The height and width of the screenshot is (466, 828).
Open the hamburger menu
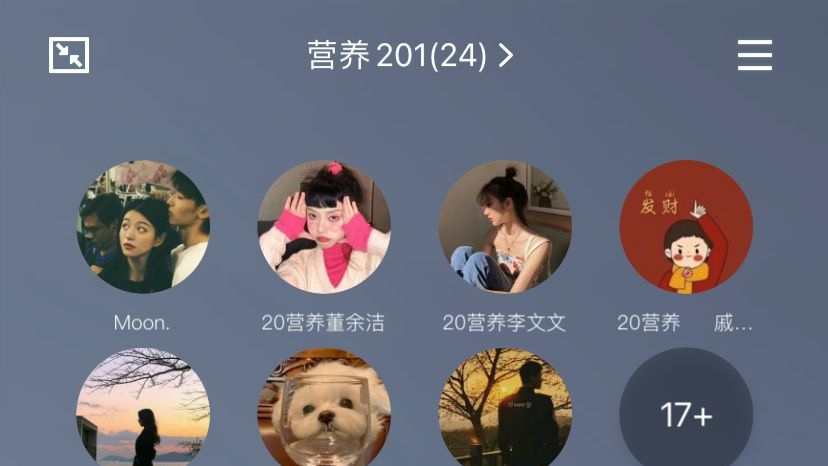pos(755,55)
